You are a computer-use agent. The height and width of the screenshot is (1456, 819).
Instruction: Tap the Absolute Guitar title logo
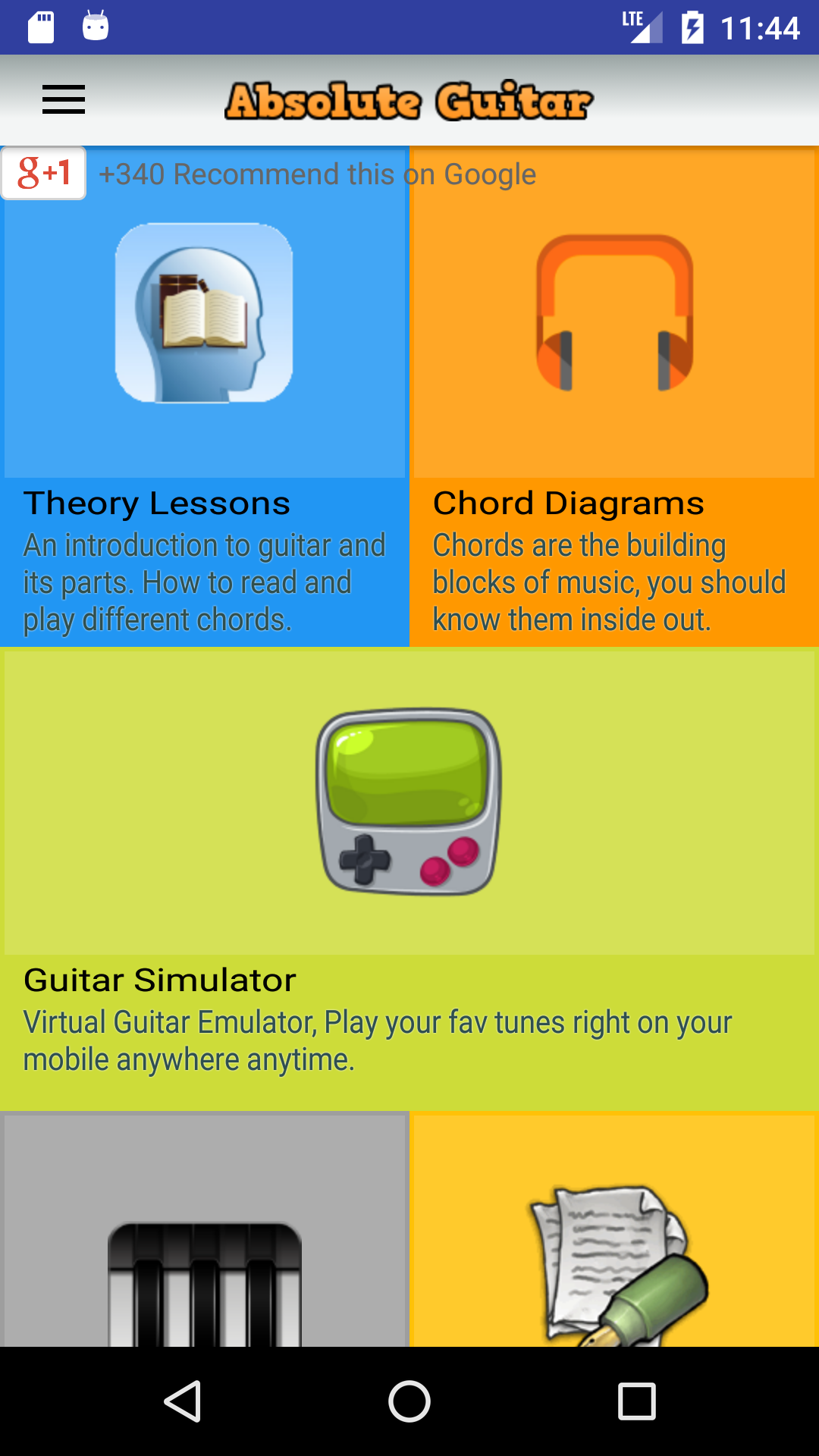pos(409,99)
